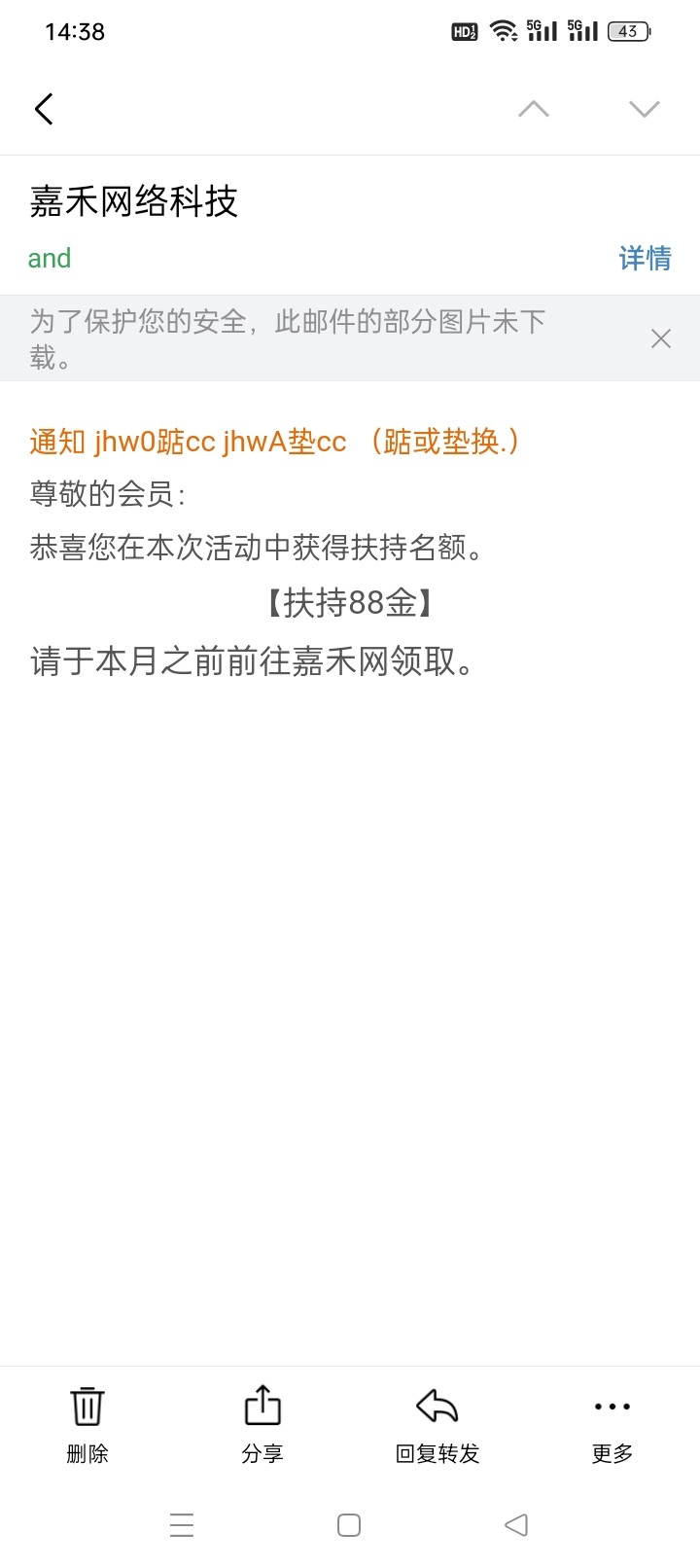Open 详情 to view message details
Image resolution: width=700 pixels, height=1568 pixels.
pyautogui.click(x=645, y=258)
